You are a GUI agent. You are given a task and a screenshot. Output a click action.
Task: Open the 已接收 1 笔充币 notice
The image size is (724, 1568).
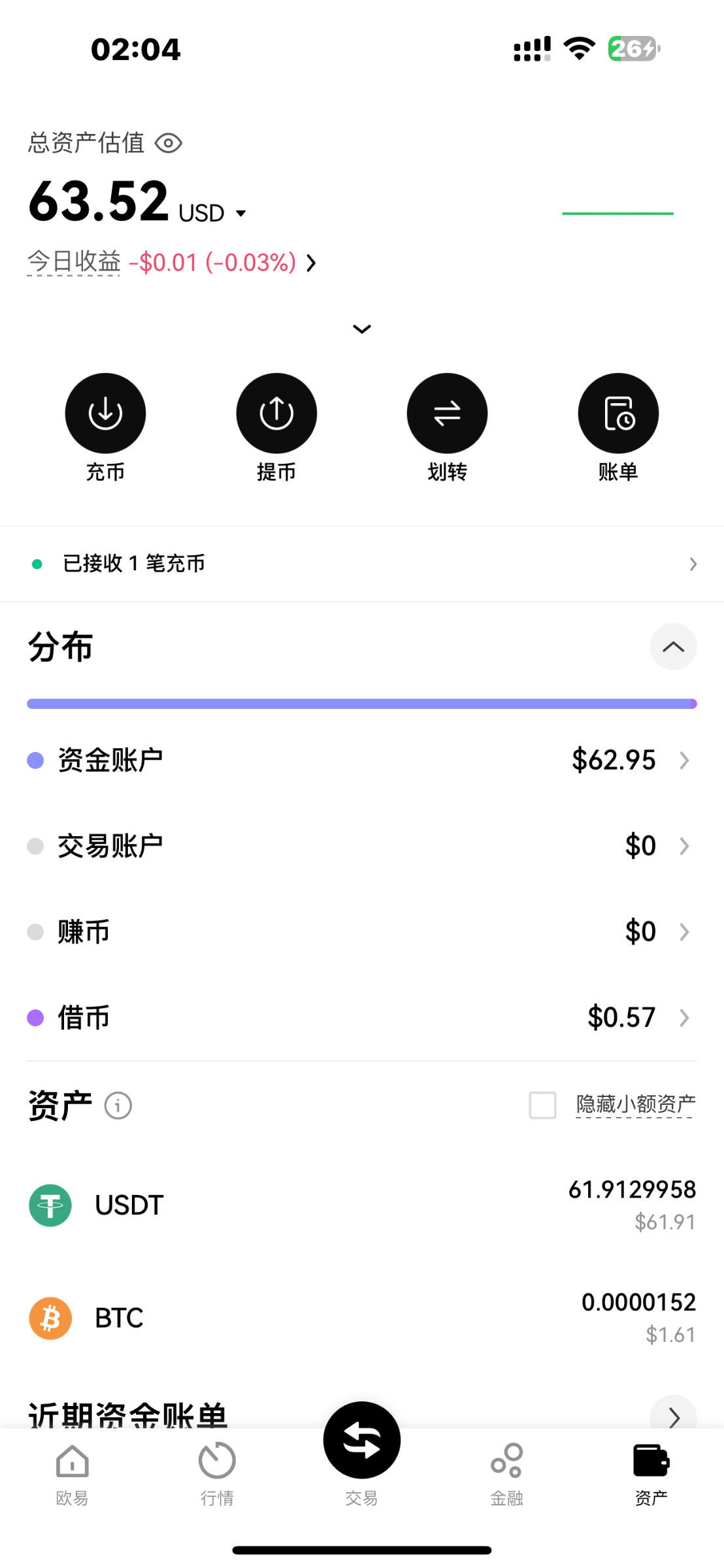click(x=362, y=564)
